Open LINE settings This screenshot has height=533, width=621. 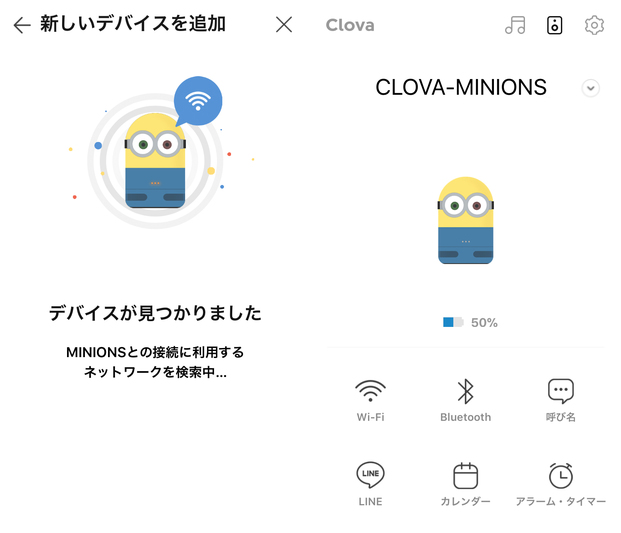click(371, 483)
